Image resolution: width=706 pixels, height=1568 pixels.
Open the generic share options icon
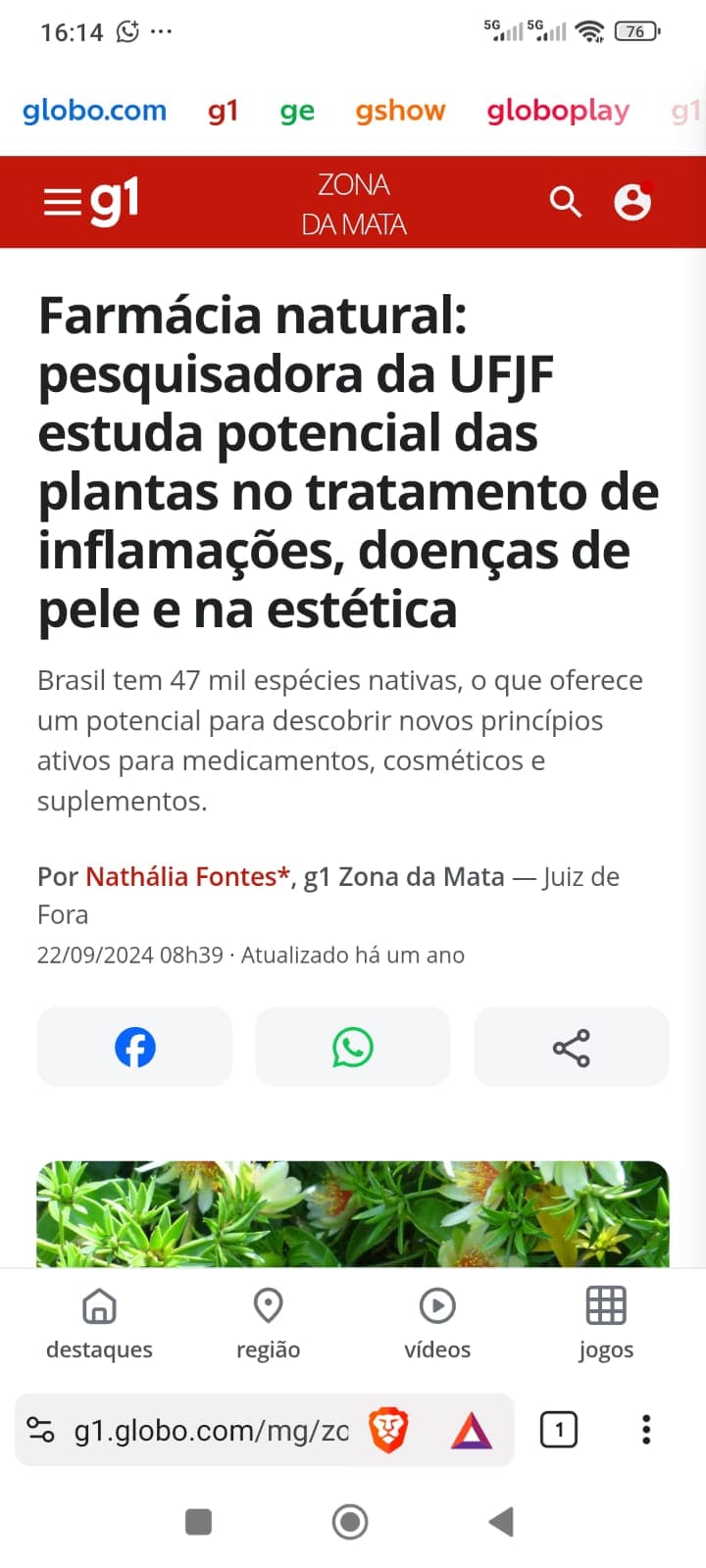click(x=571, y=1046)
